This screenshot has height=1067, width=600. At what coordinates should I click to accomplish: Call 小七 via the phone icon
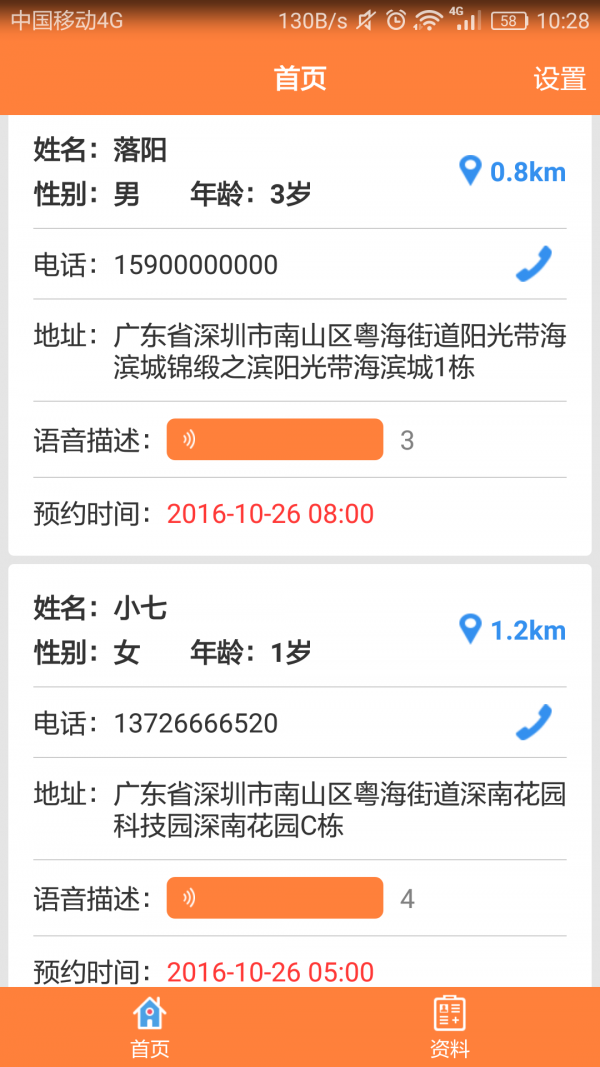tap(534, 722)
